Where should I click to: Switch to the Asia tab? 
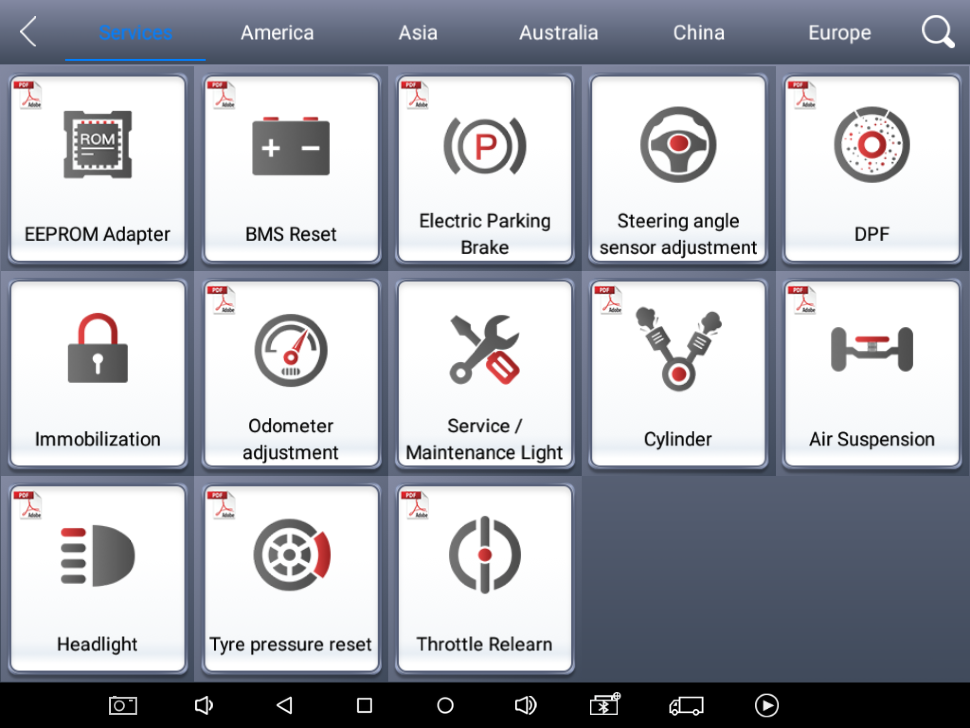pyautogui.click(x=418, y=33)
